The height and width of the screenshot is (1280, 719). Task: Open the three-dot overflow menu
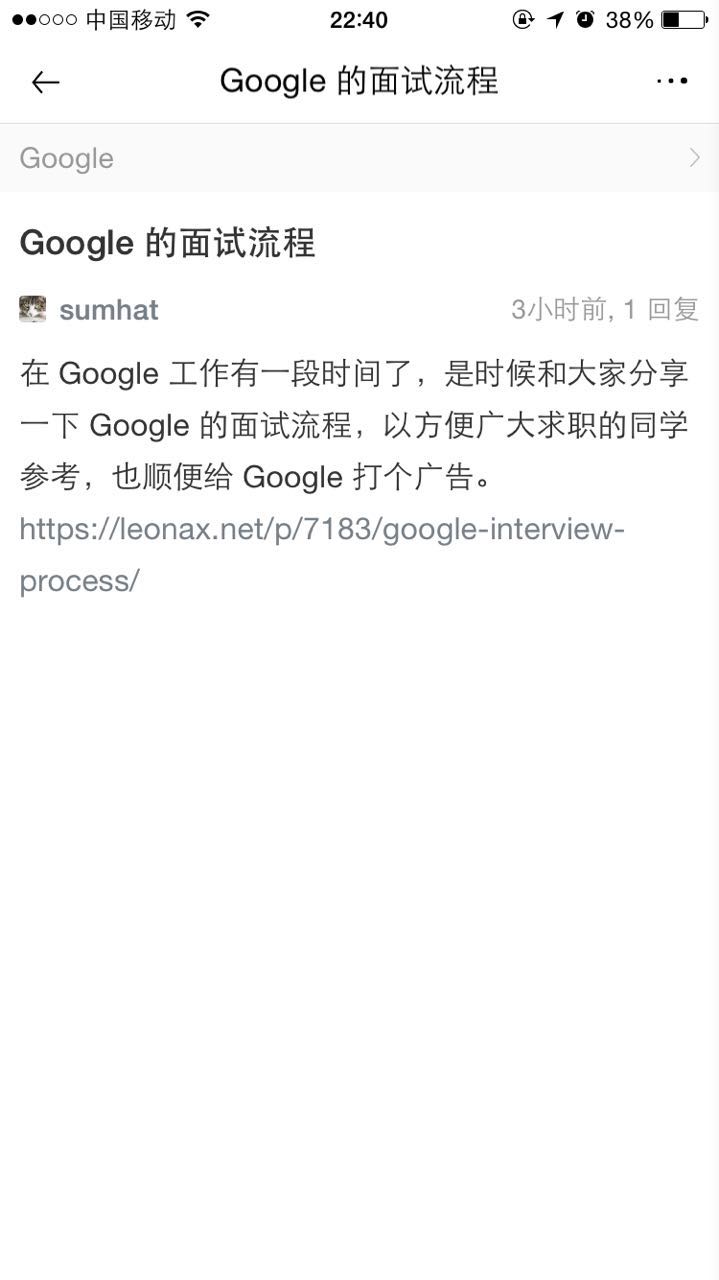672,81
